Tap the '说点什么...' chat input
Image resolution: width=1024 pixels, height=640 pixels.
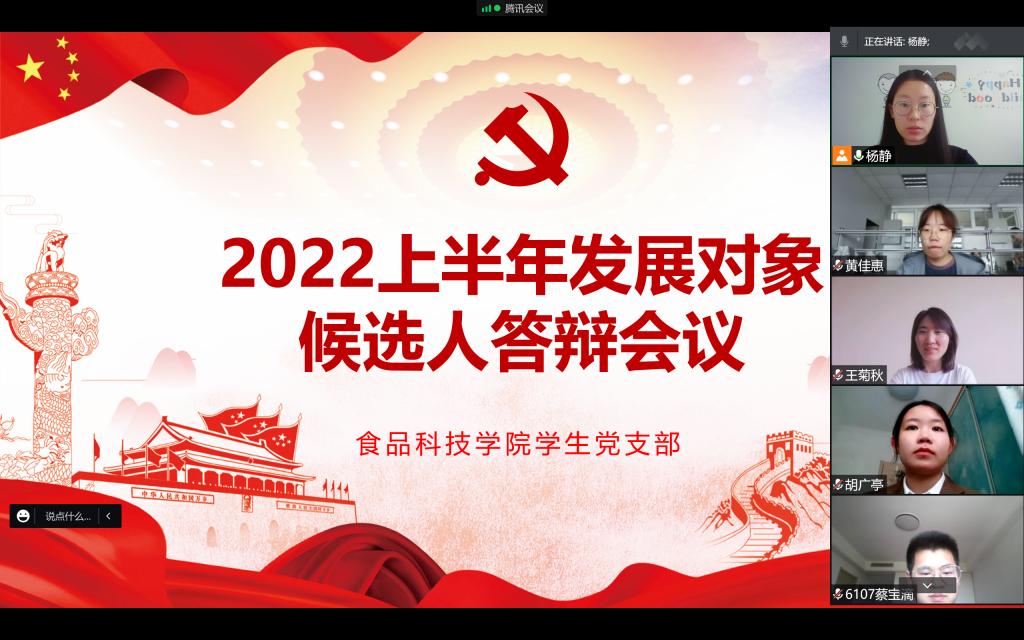(x=67, y=516)
